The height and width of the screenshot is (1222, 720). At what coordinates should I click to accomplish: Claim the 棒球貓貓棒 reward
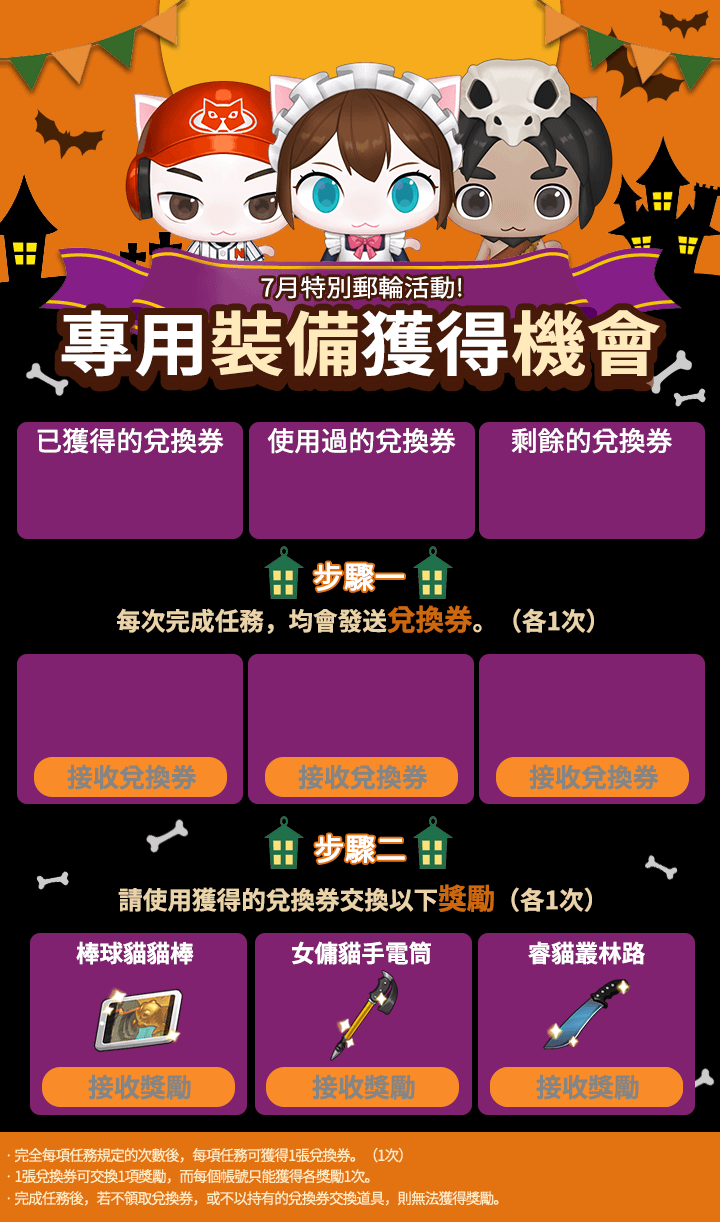138,1087
